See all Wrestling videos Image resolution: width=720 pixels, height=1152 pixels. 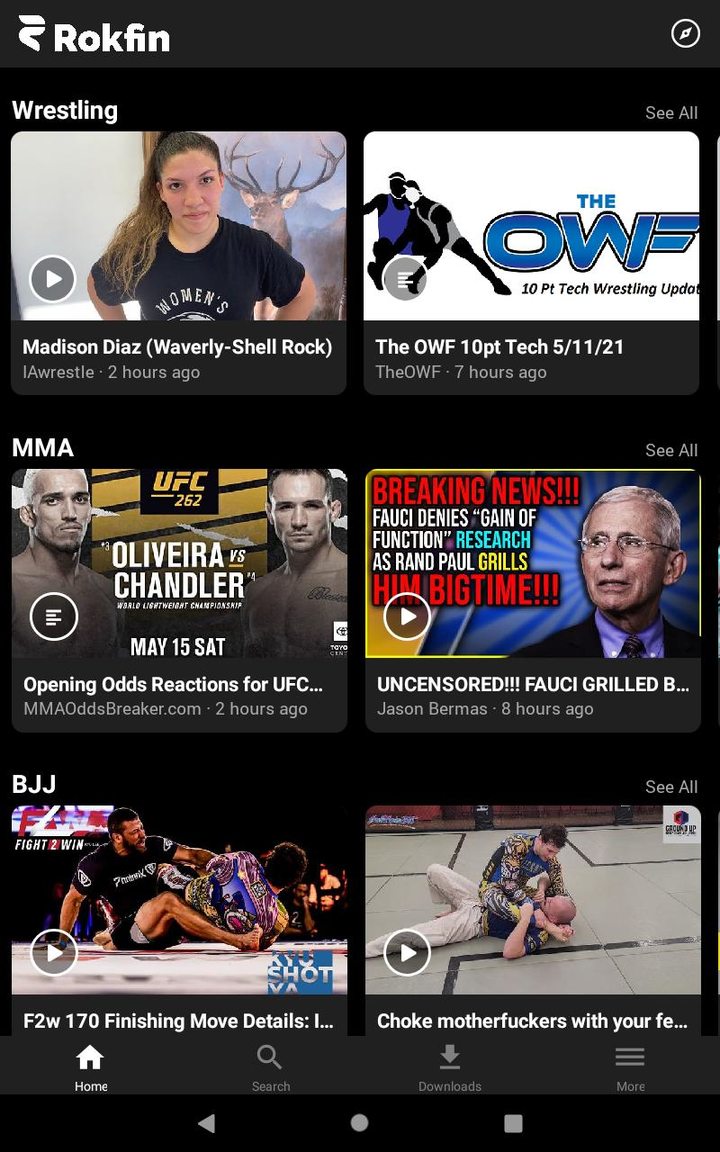671,113
